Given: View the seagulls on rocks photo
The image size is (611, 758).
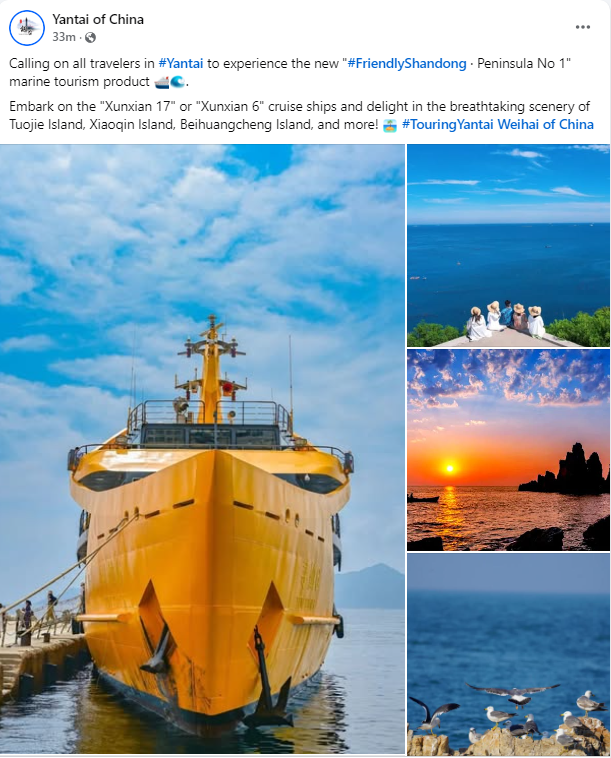Looking at the screenshot, I should (508, 655).
